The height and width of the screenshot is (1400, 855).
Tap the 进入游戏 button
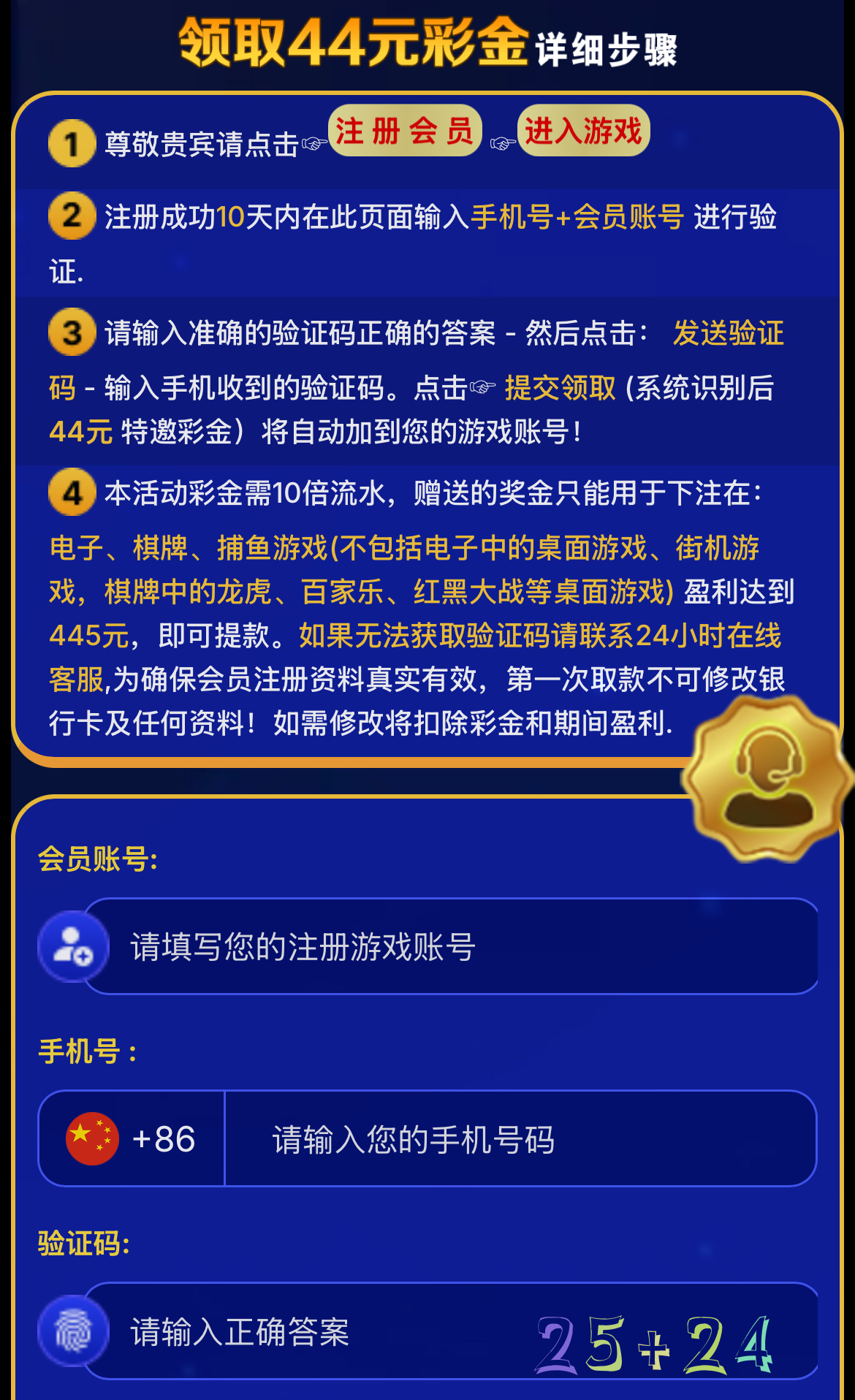(583, 132)
